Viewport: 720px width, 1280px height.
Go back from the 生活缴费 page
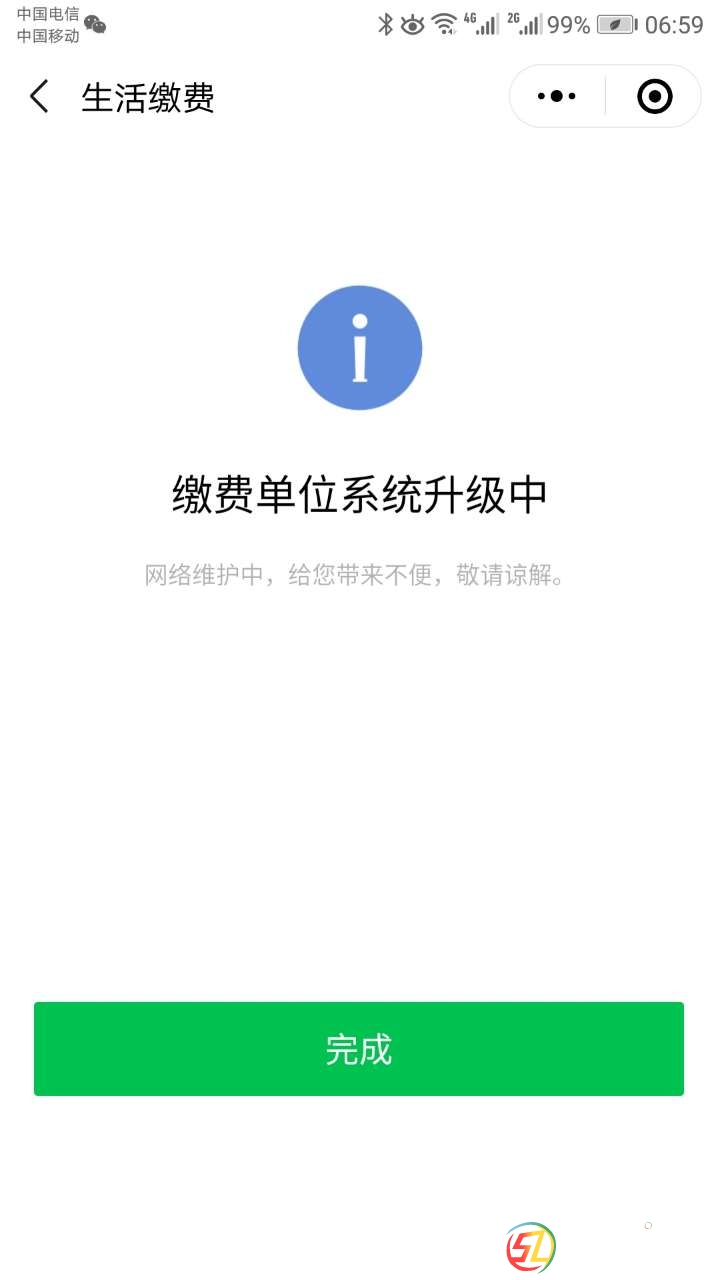[39, 97]
